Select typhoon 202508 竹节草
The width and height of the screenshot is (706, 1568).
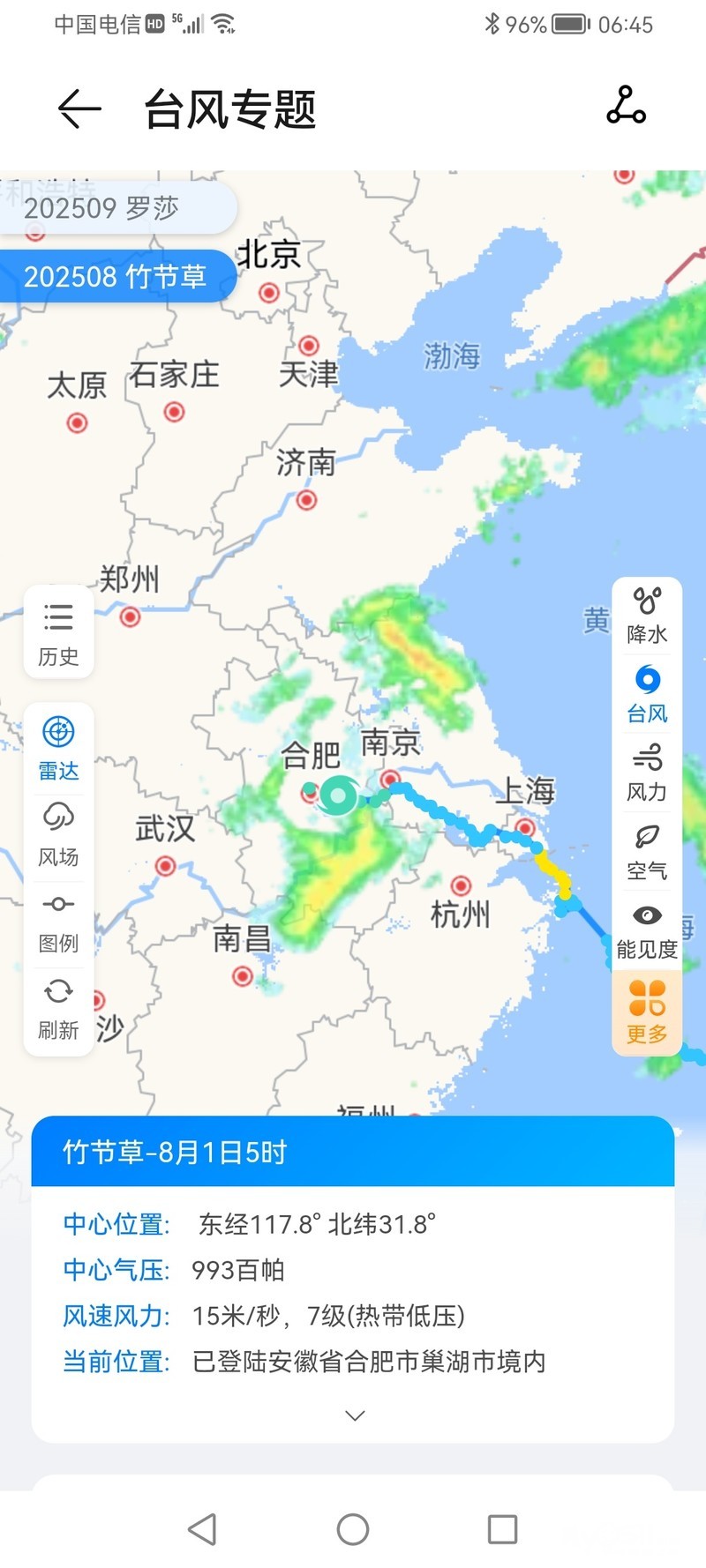[x=115, y=277]
